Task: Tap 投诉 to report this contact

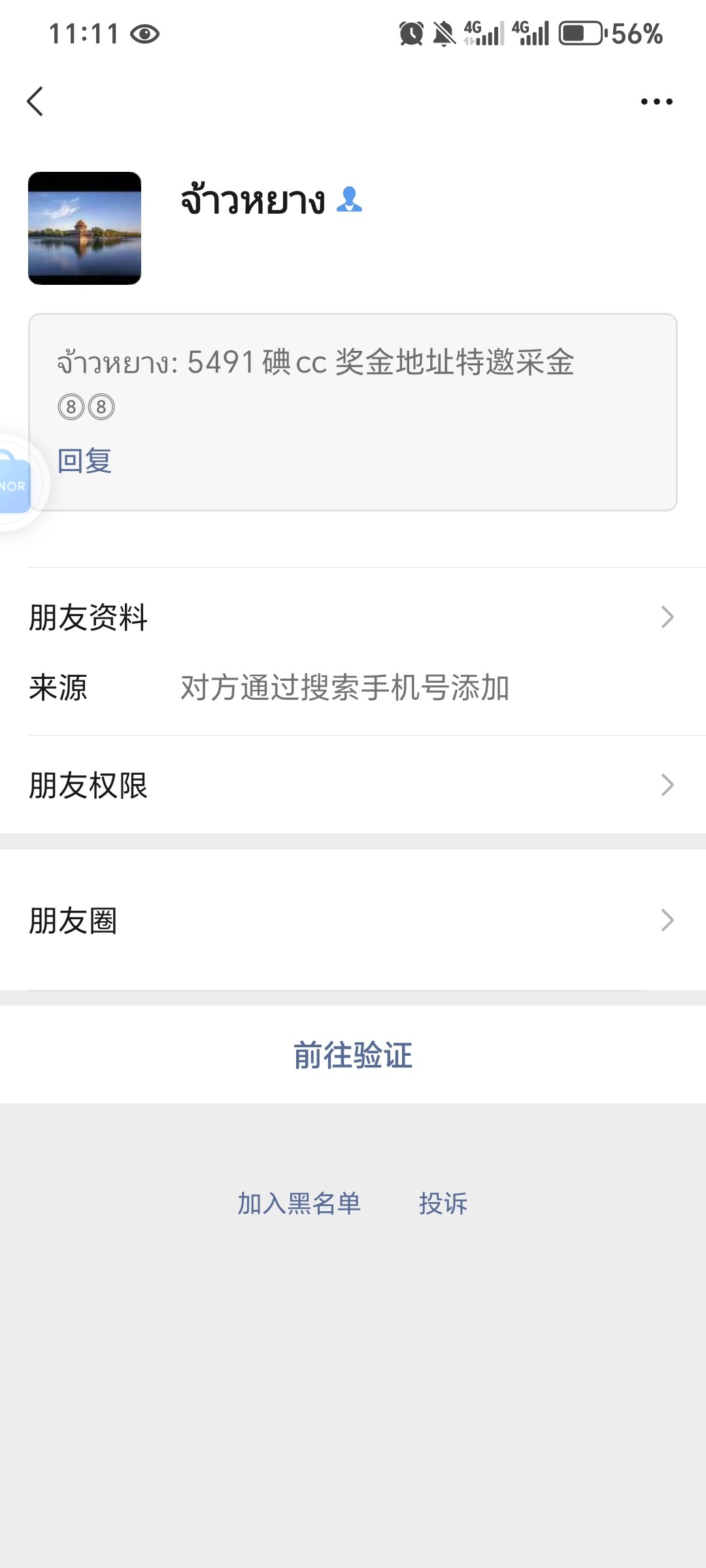Action: pos(443,1203)
